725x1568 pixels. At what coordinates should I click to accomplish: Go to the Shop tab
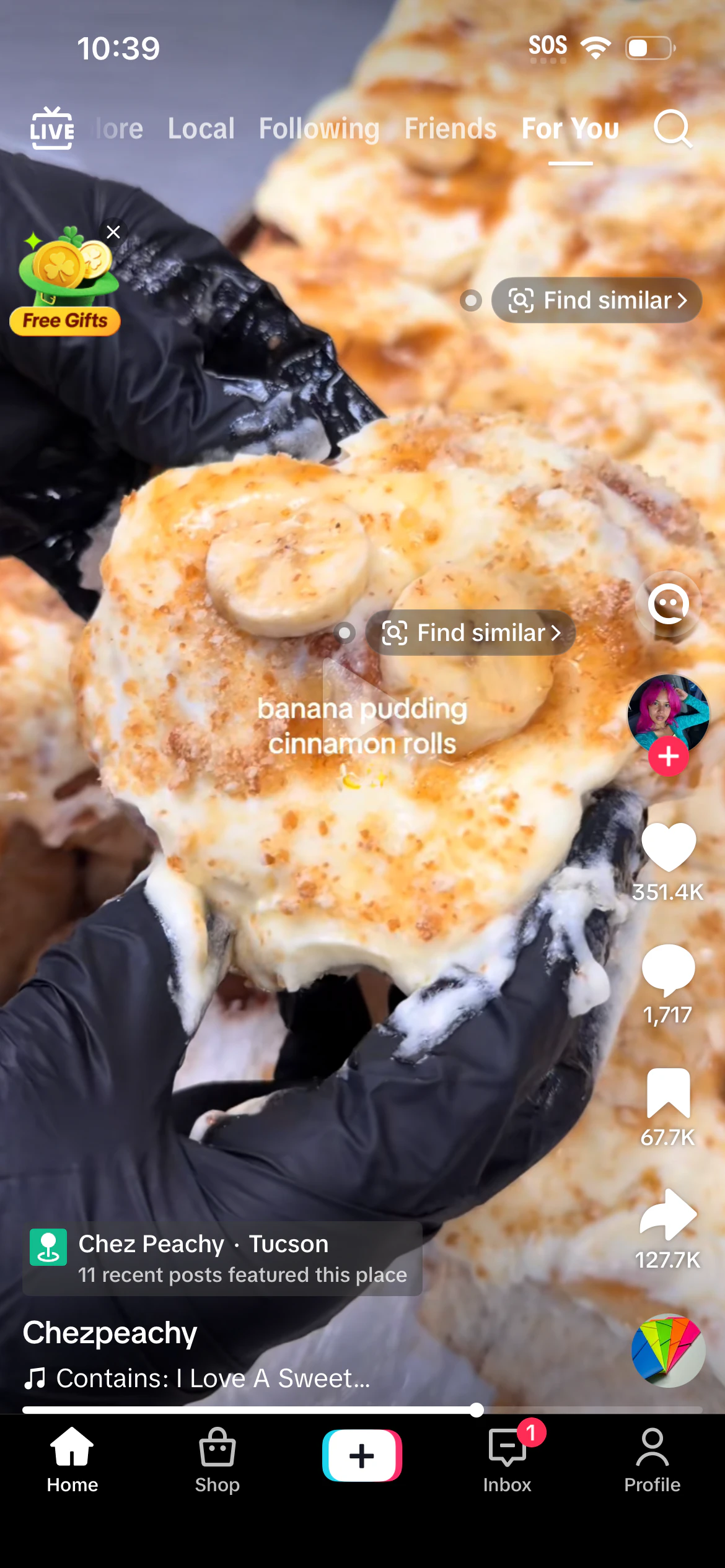(x=217, y=1460)
